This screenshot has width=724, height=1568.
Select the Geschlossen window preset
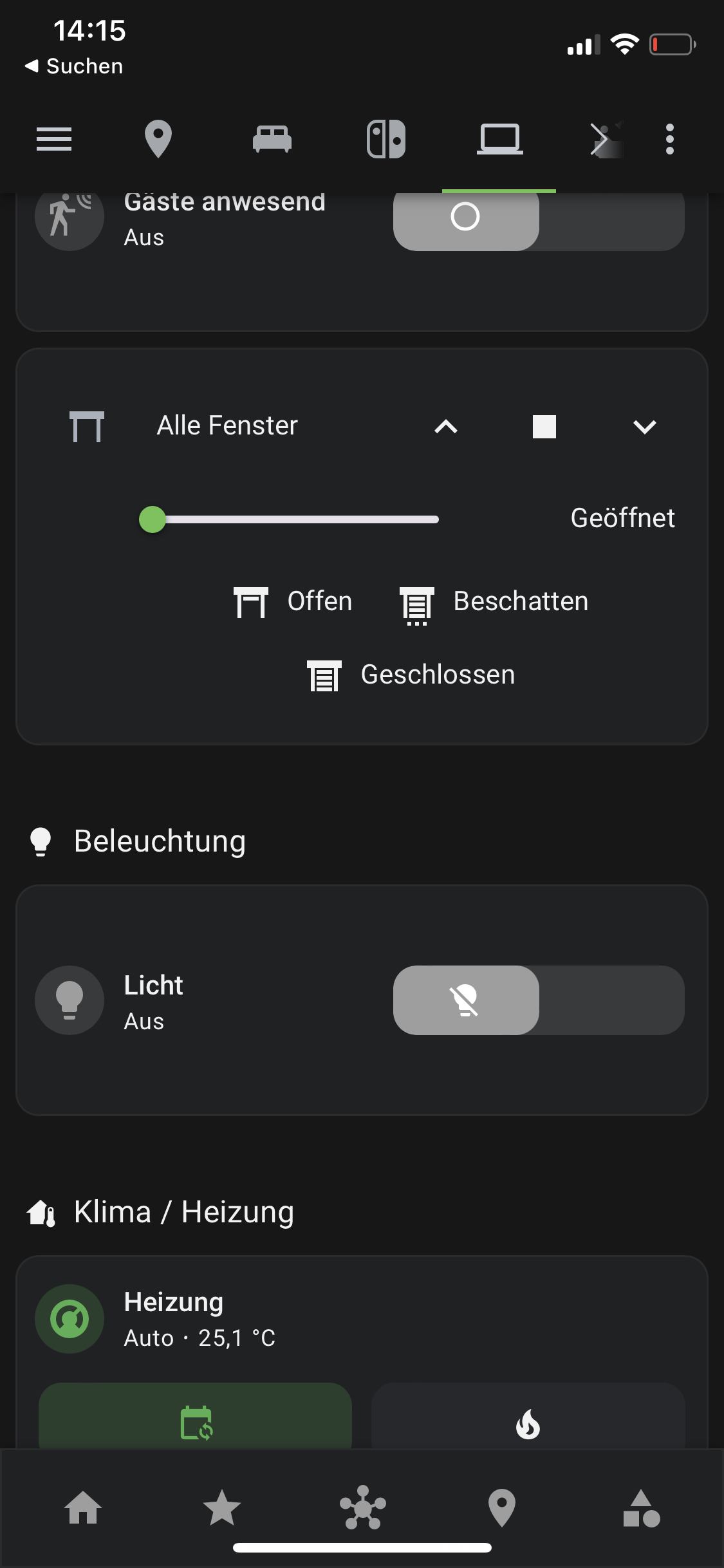pos(411,675)
